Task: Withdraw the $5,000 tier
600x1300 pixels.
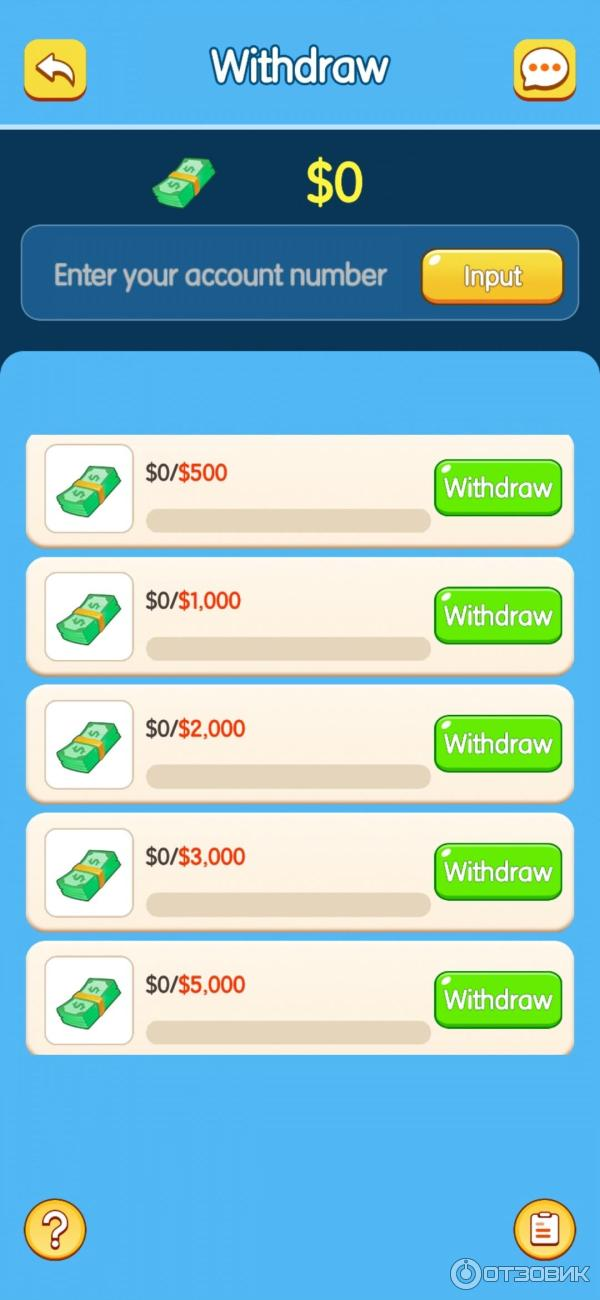Action: 497,999
